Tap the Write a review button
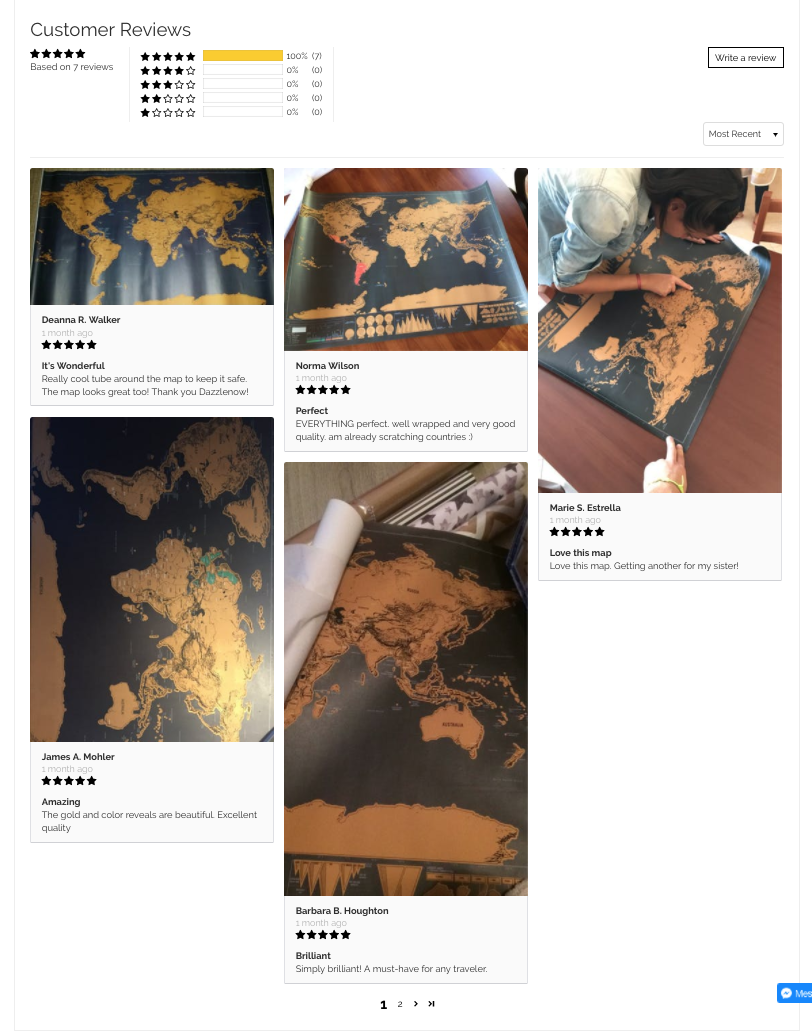Image resolution: width=812 pixels, height=1031 pixels. point(745,58)
